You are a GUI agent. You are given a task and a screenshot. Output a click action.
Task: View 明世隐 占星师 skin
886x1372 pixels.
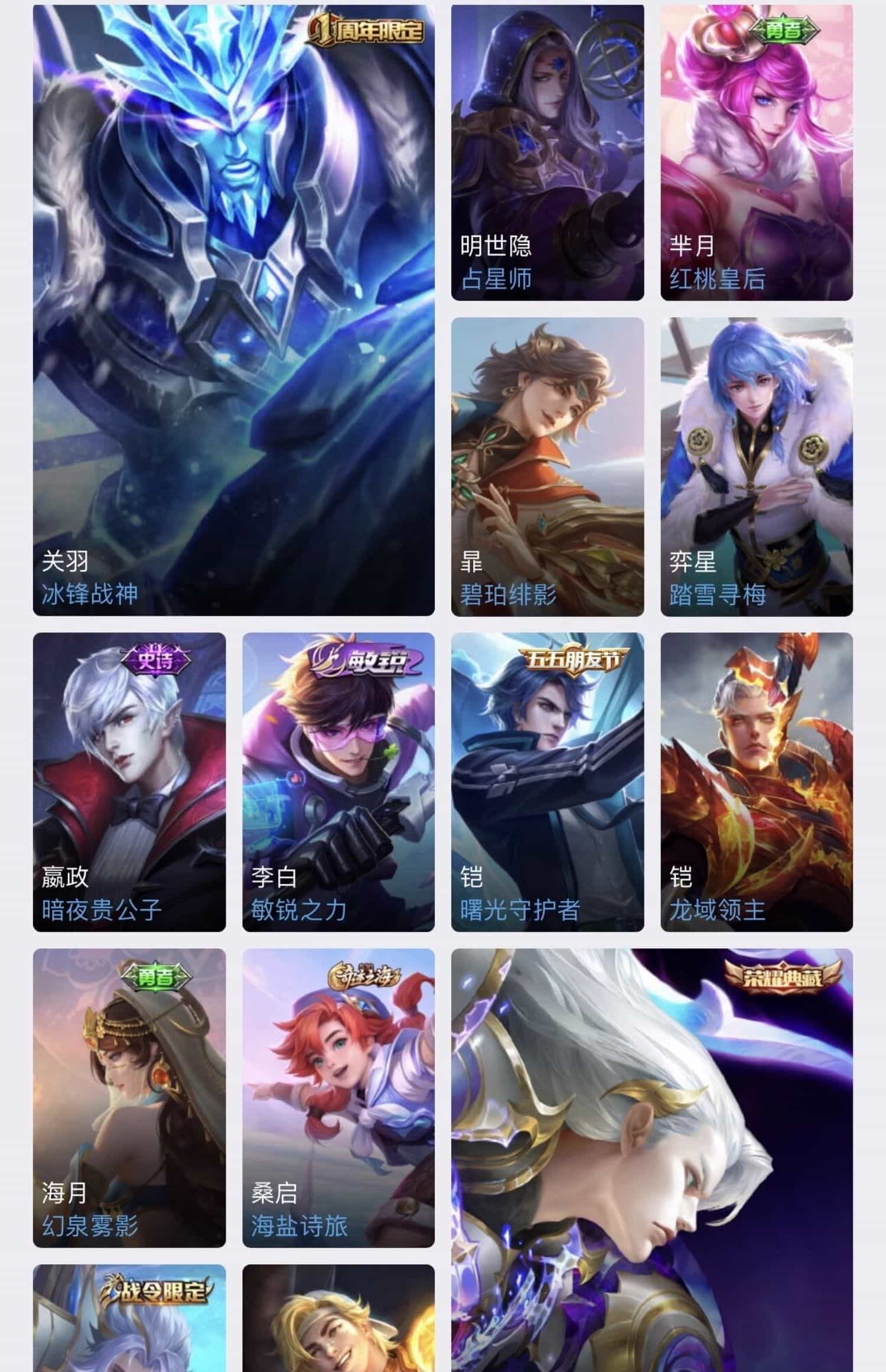[547, 152]
